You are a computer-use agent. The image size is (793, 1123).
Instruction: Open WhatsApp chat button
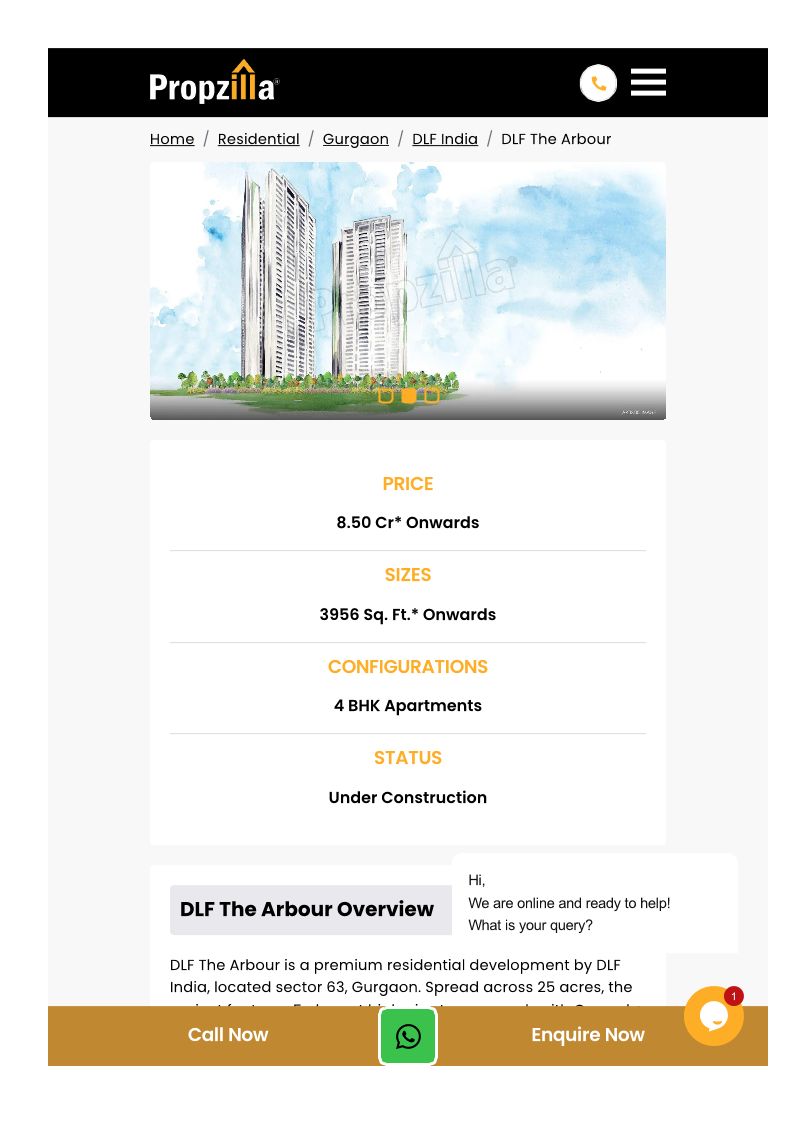408,1036
